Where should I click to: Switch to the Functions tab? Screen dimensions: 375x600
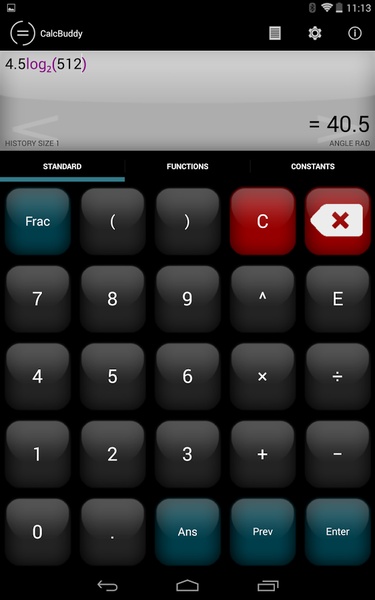[188, 166]
